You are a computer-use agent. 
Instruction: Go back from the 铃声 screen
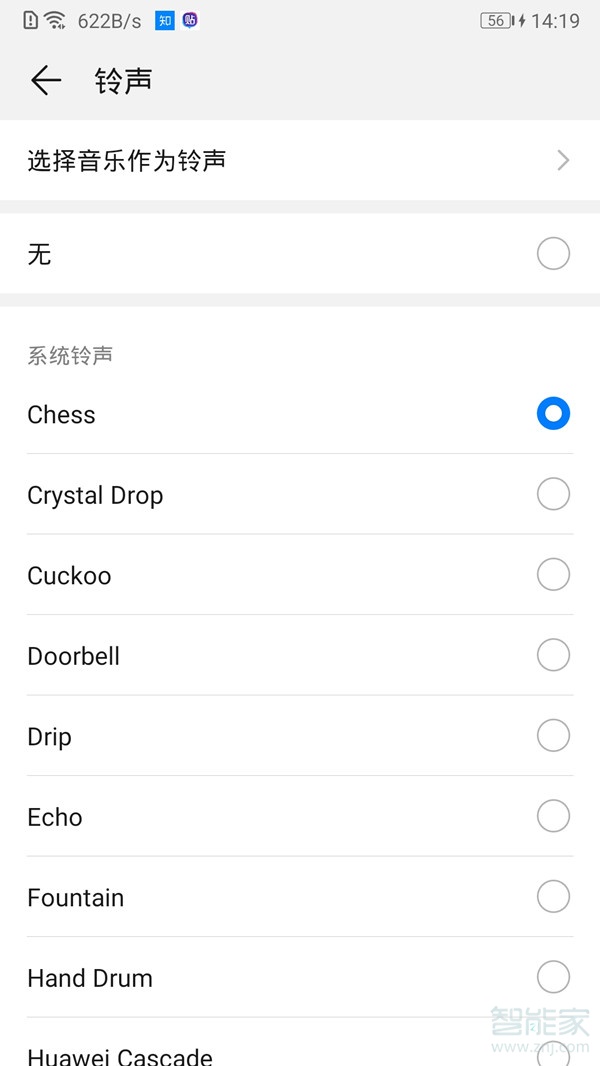(x=46, y=81)
